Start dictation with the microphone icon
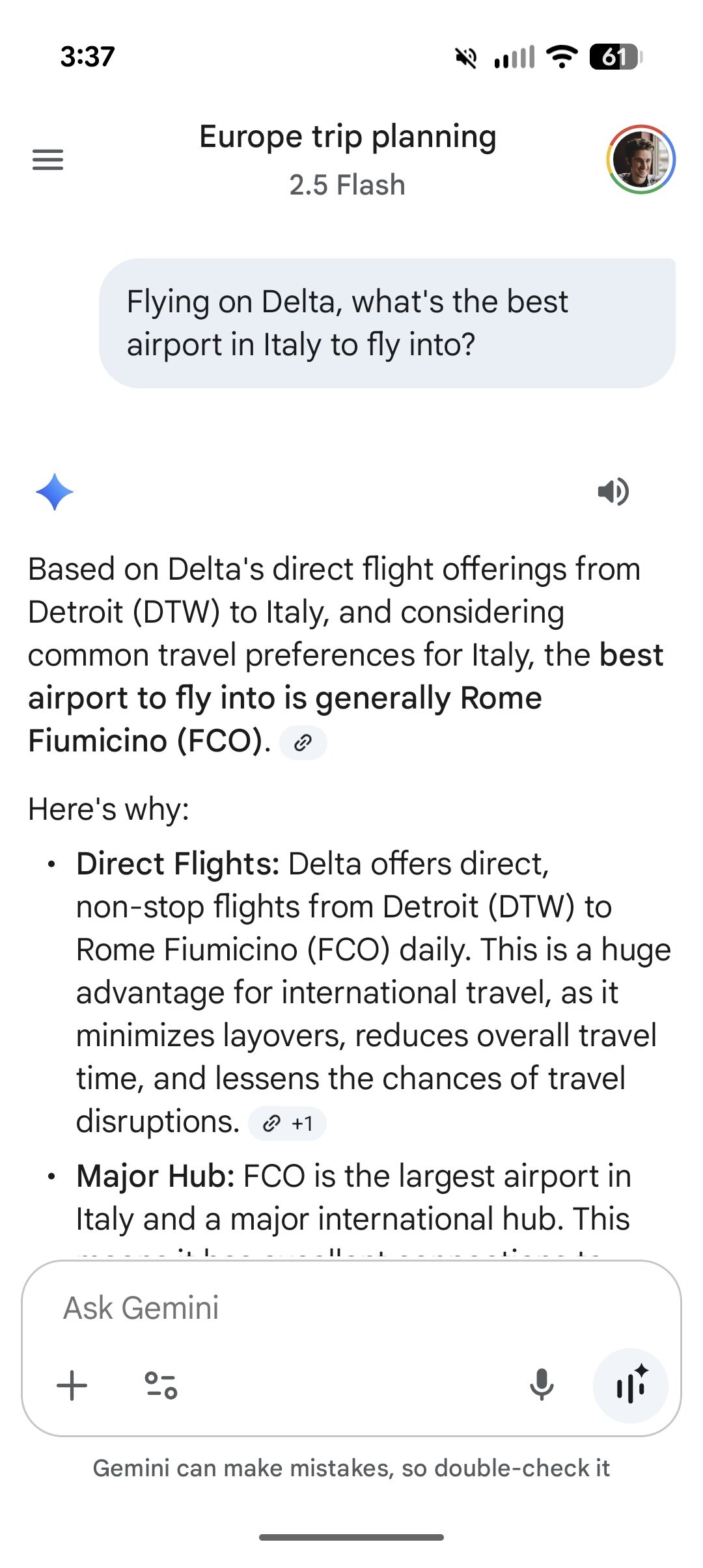Viewport: 703px width, 1568px height. click(x=542, y=1385)
